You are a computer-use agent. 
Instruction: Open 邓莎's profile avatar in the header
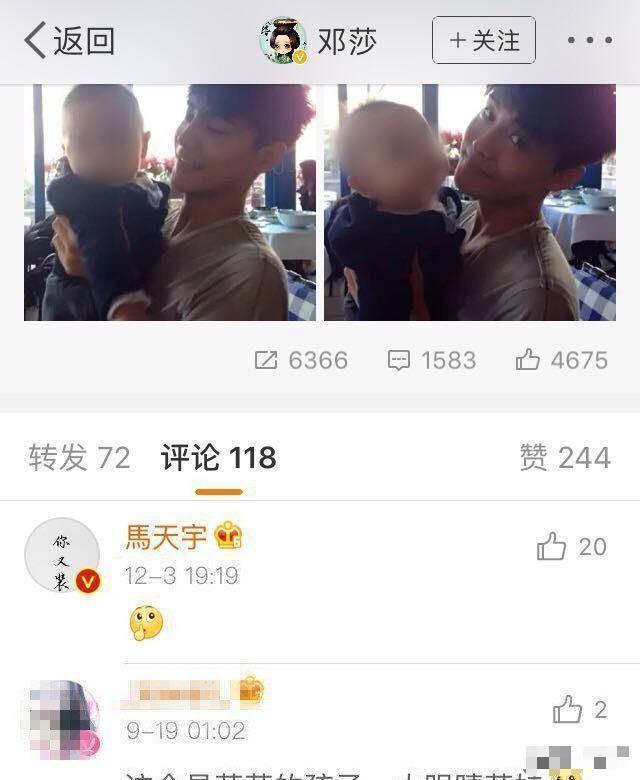tap(284, 41)
